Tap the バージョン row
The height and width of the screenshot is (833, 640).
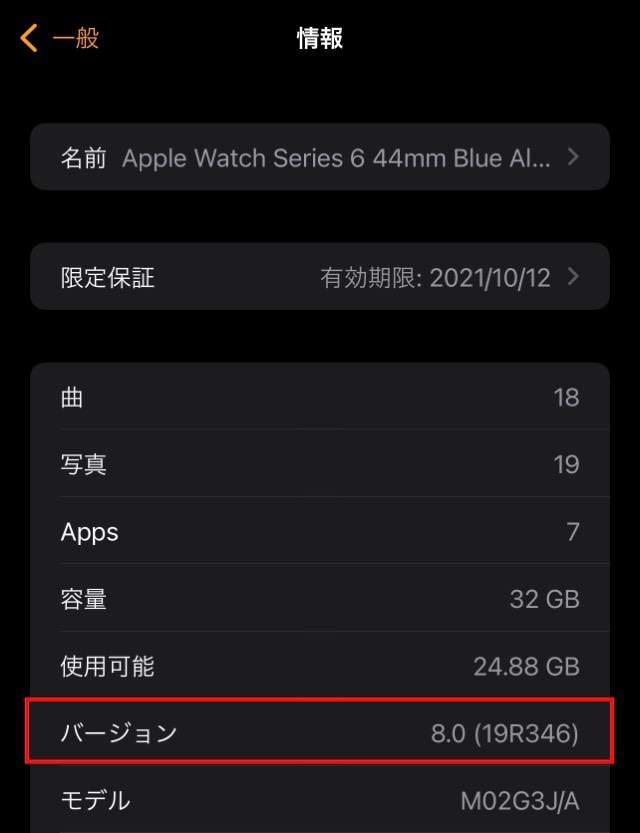319,733
